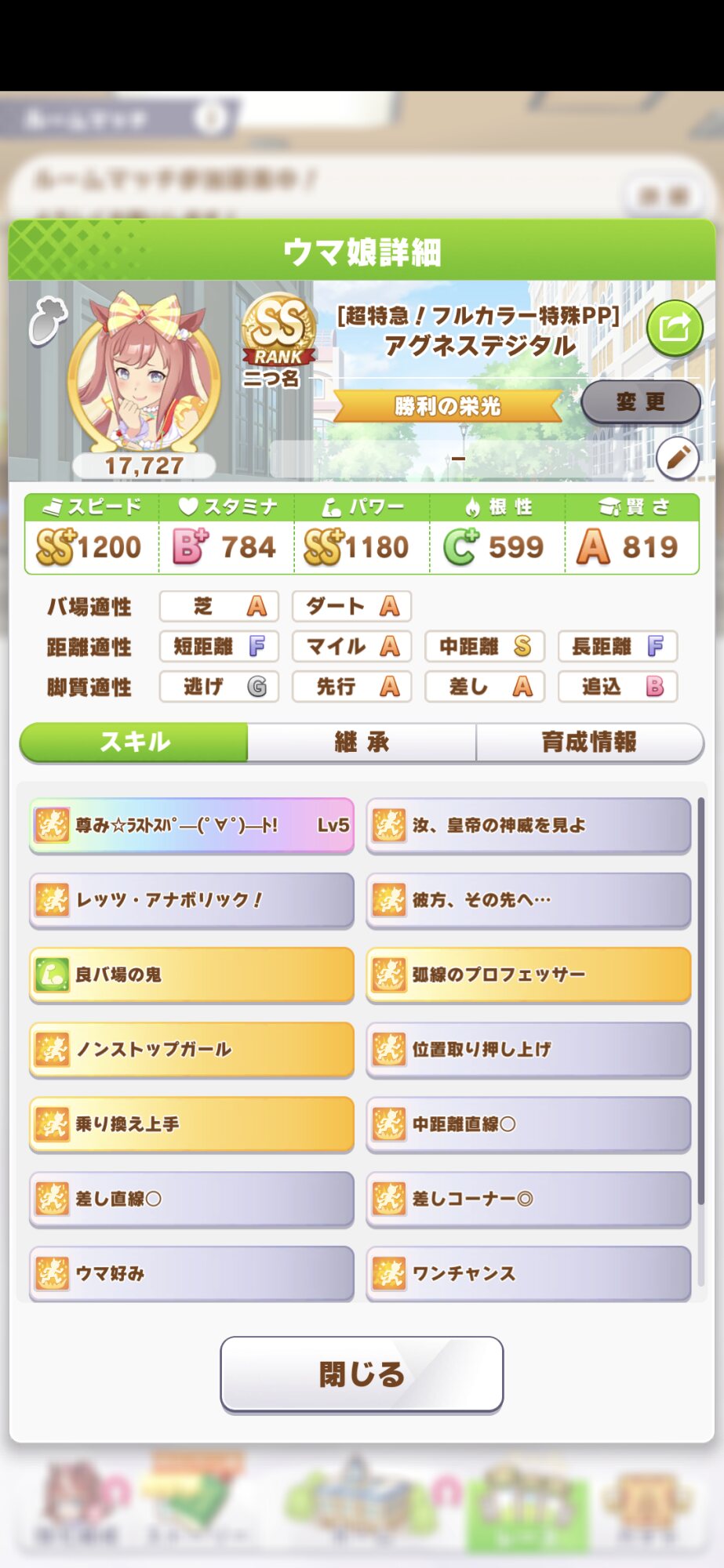
Task: Tap the 変更 button
Action: (640, 402)
